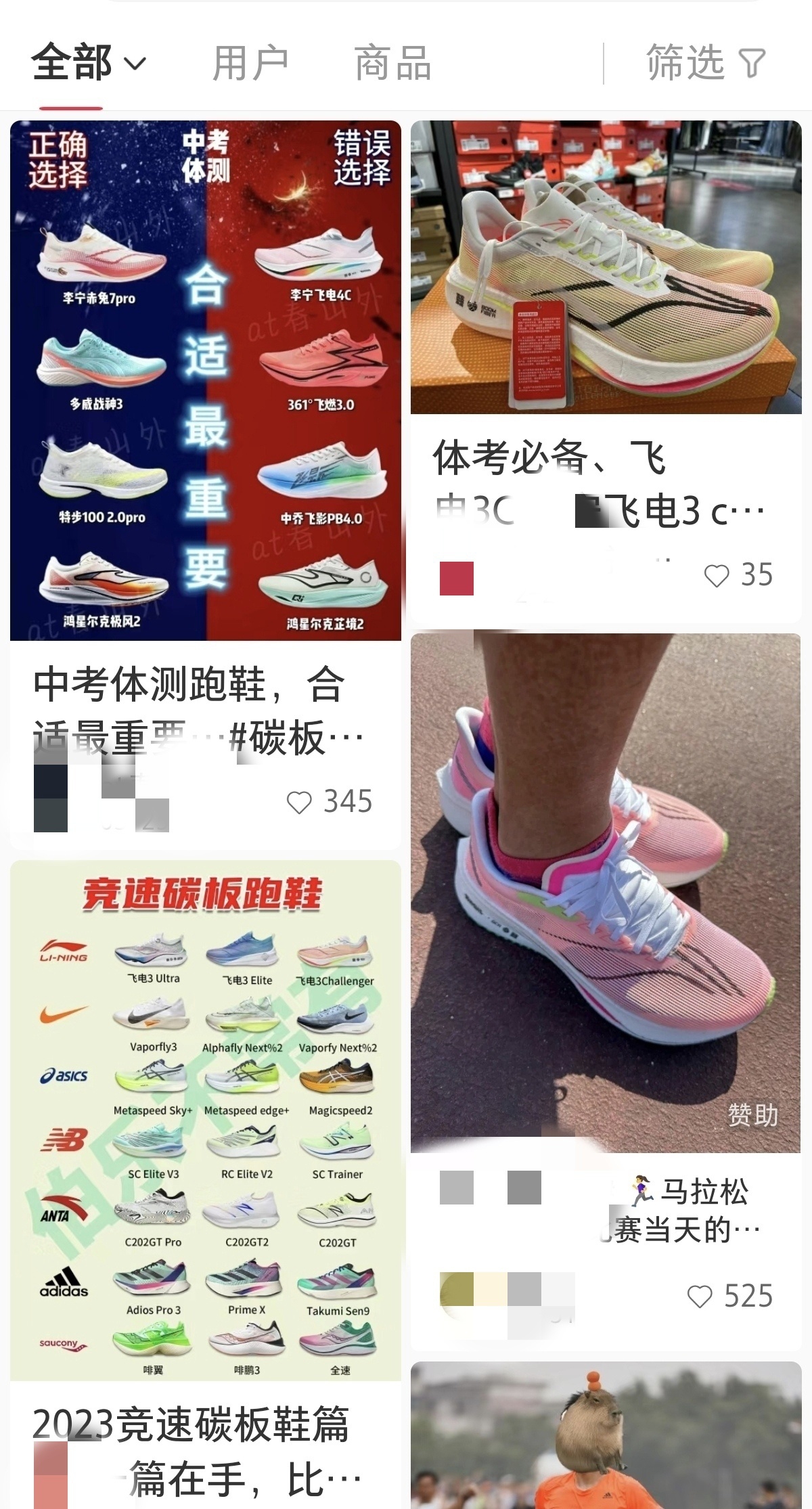Viewport: 812px width, 1509px height.
Task: Open the capybara runner post
Action: click(606, 1435)
